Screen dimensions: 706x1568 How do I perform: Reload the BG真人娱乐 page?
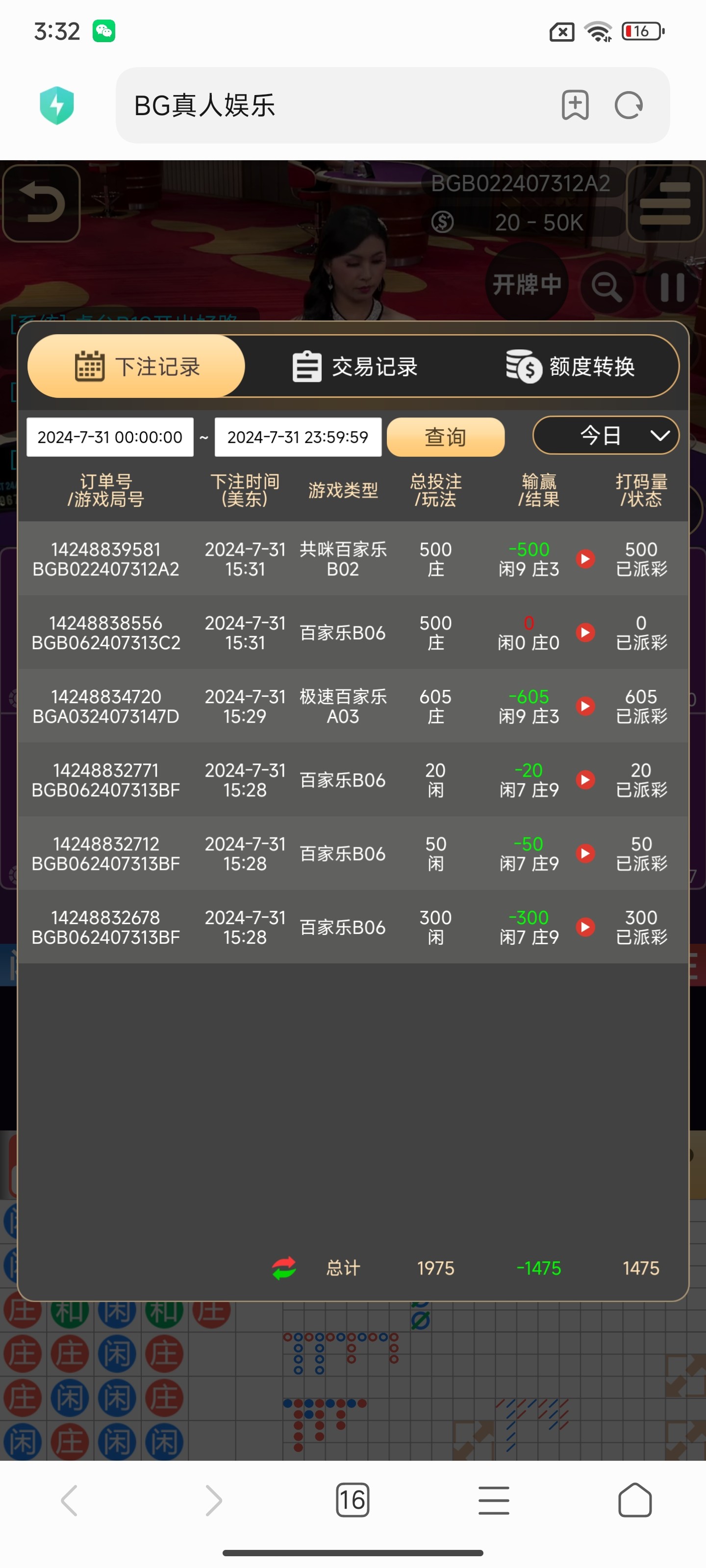pos(628,105)
